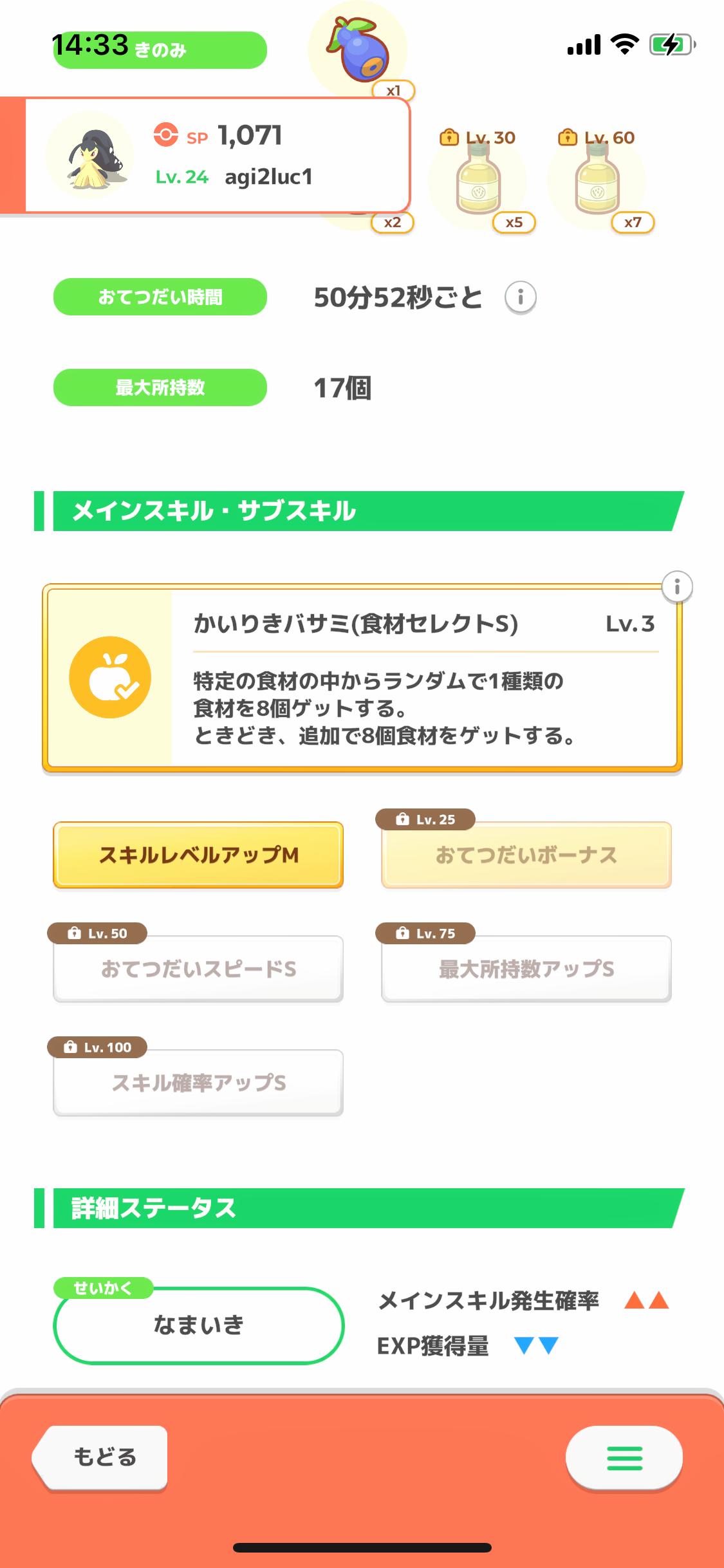View the locked 最大所持数アップS sub skill
724x1568 pixels.
pos(526,969)
